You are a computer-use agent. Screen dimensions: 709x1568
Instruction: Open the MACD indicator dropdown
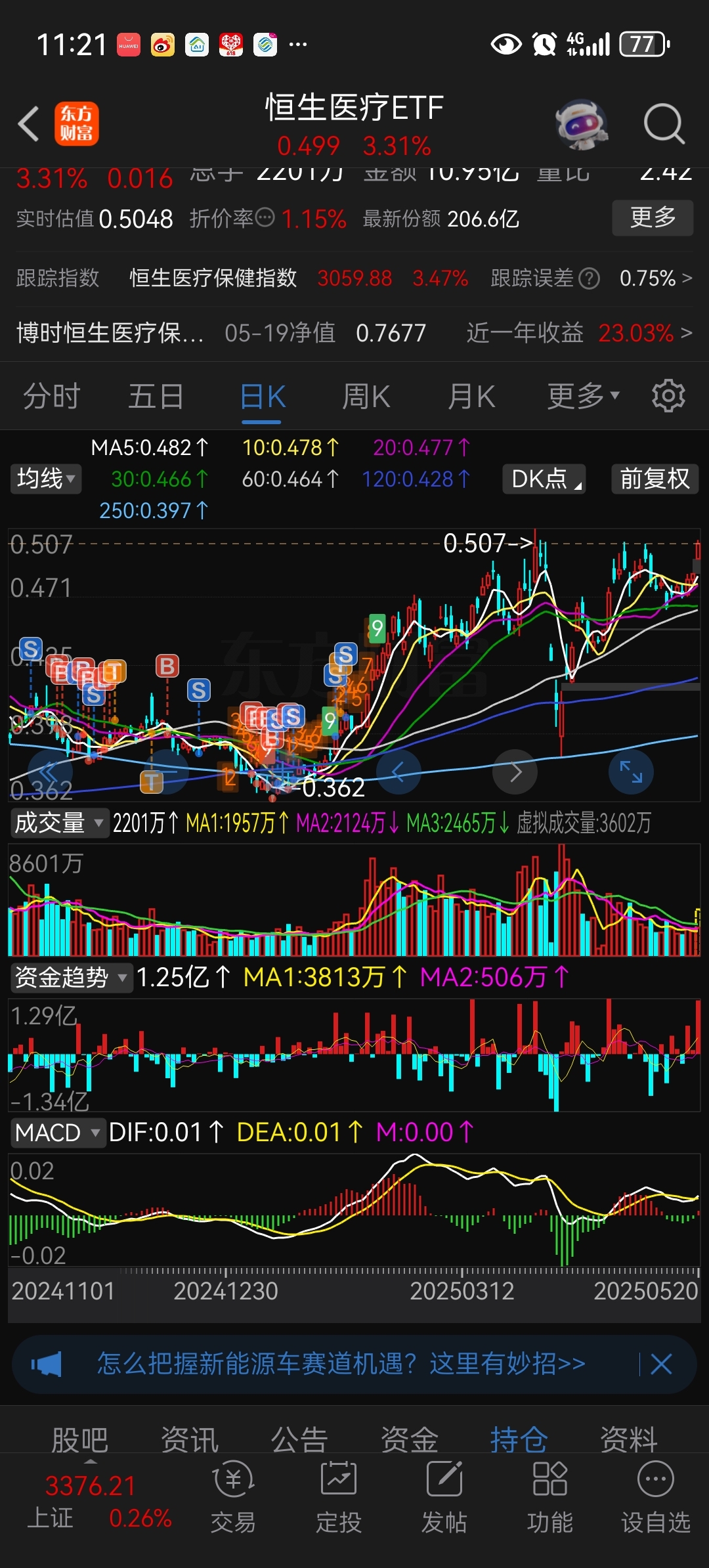(58, 1133)
